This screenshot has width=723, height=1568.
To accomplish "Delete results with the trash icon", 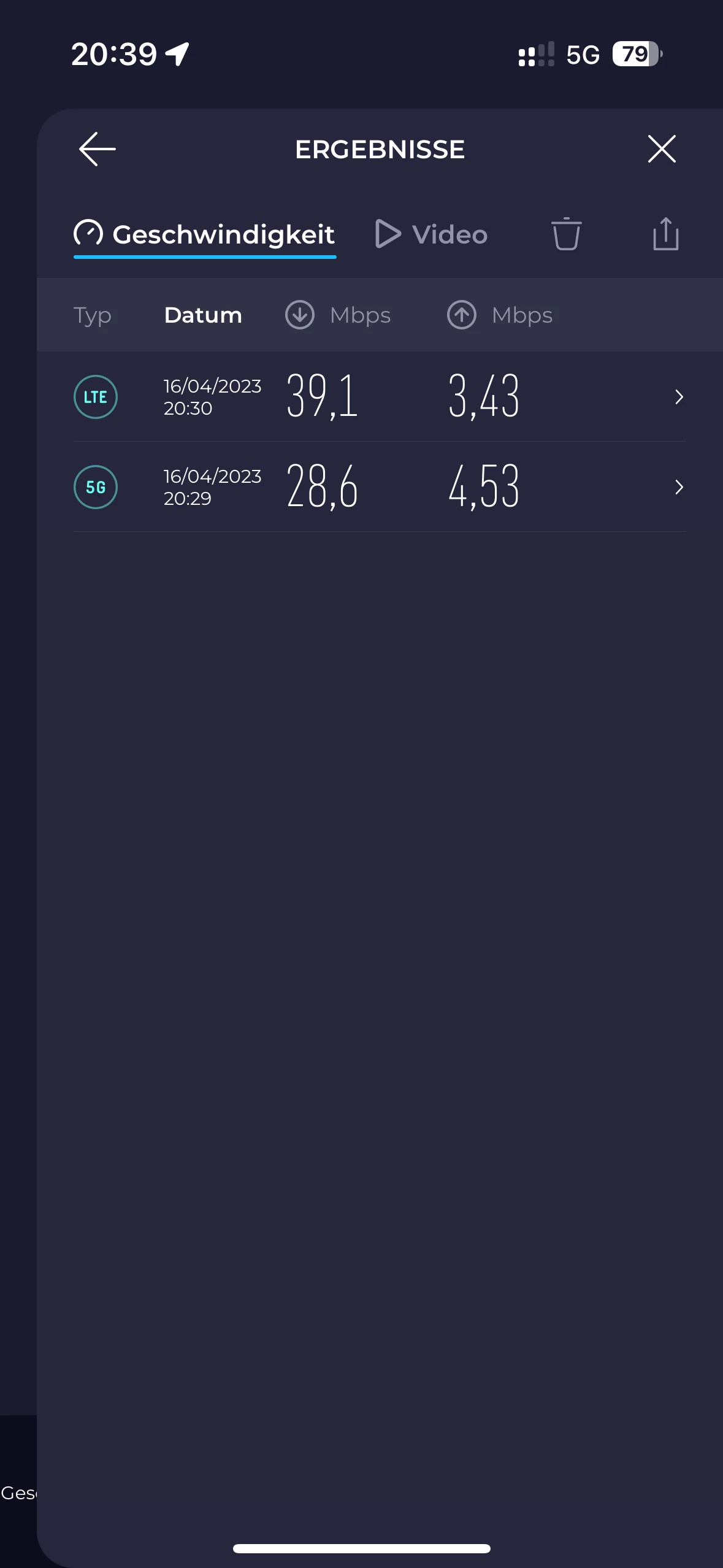I will point(566,234).
